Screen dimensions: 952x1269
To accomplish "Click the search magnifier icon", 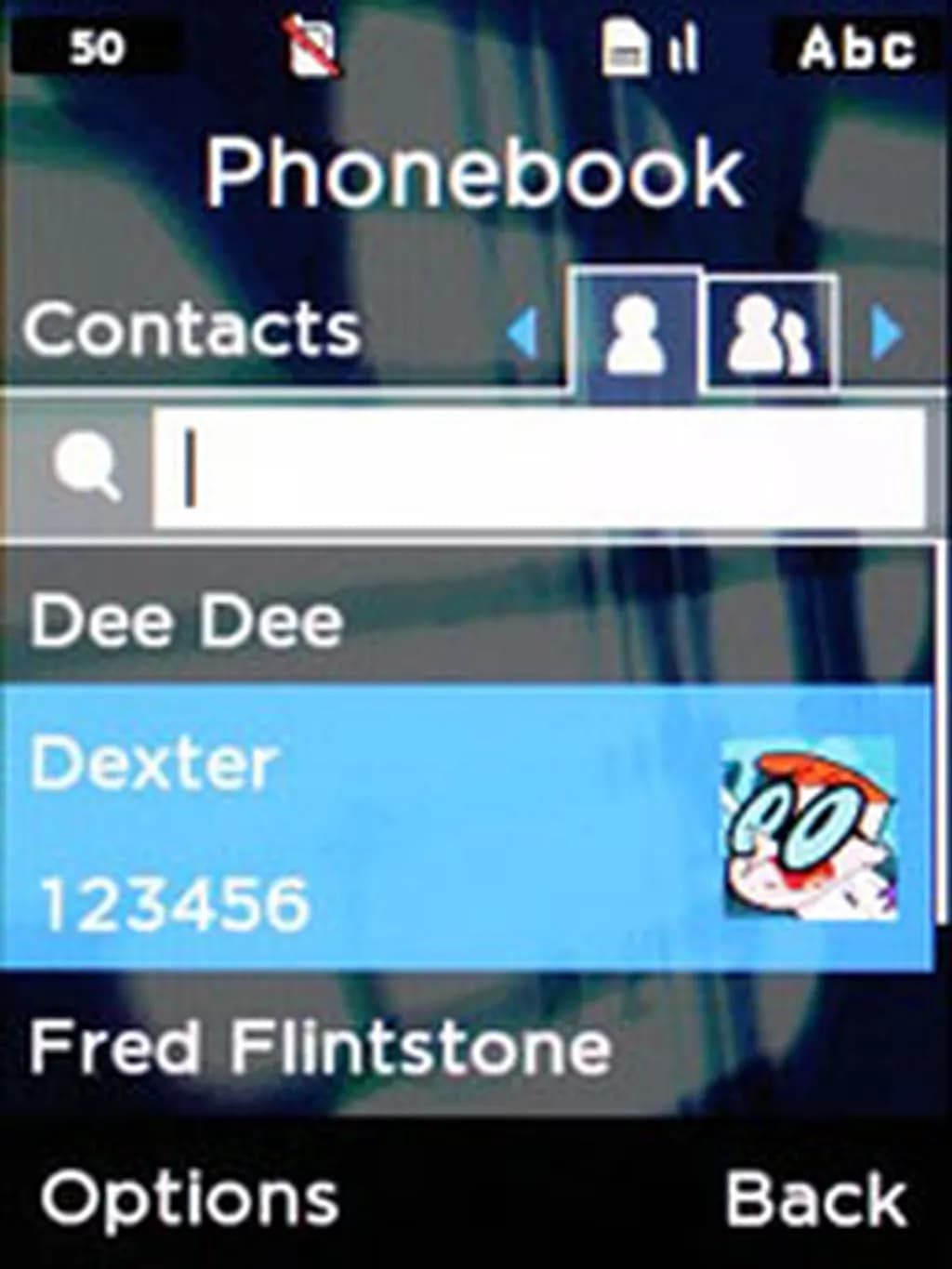I will 86,463.
